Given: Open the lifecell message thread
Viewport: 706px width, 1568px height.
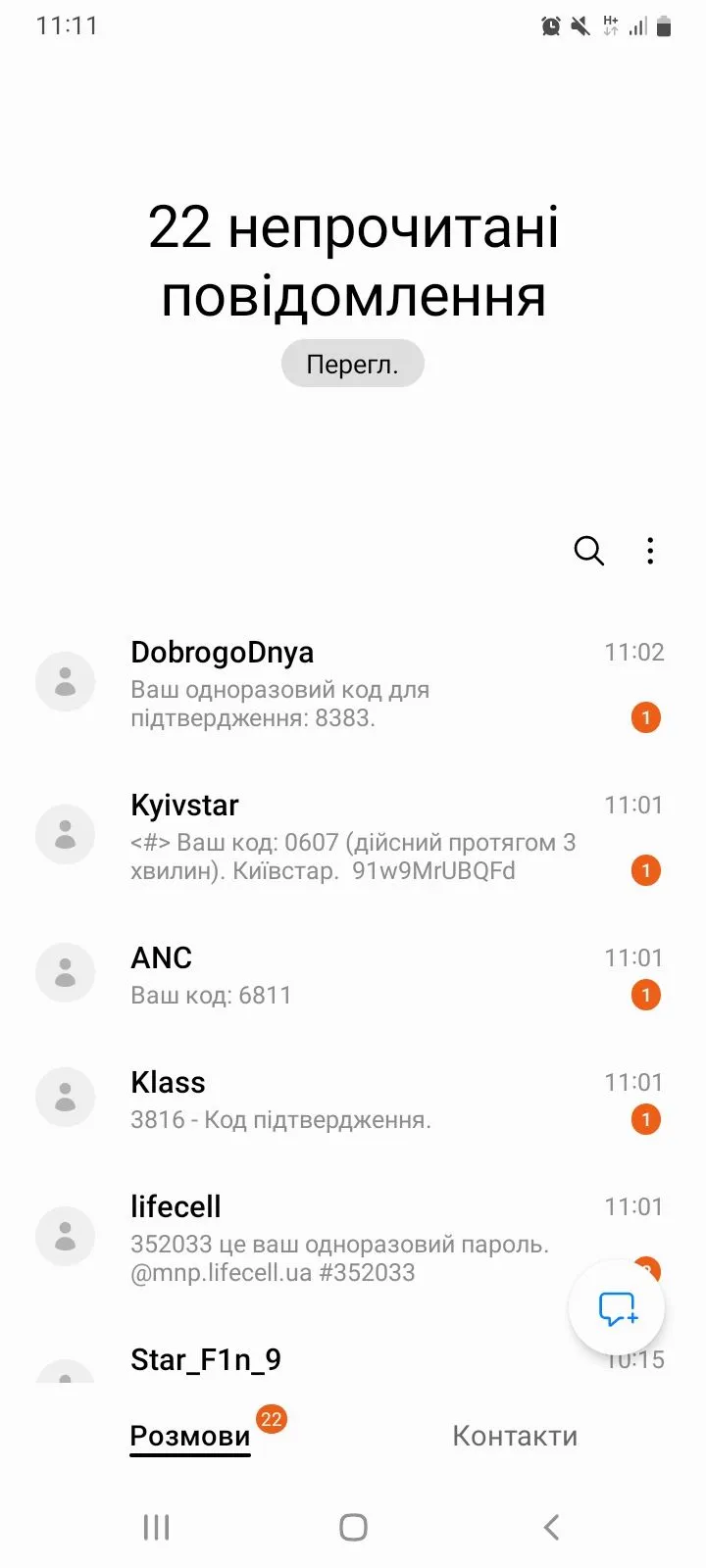Looking at the screenshot, I should [x=333, y=1238].
